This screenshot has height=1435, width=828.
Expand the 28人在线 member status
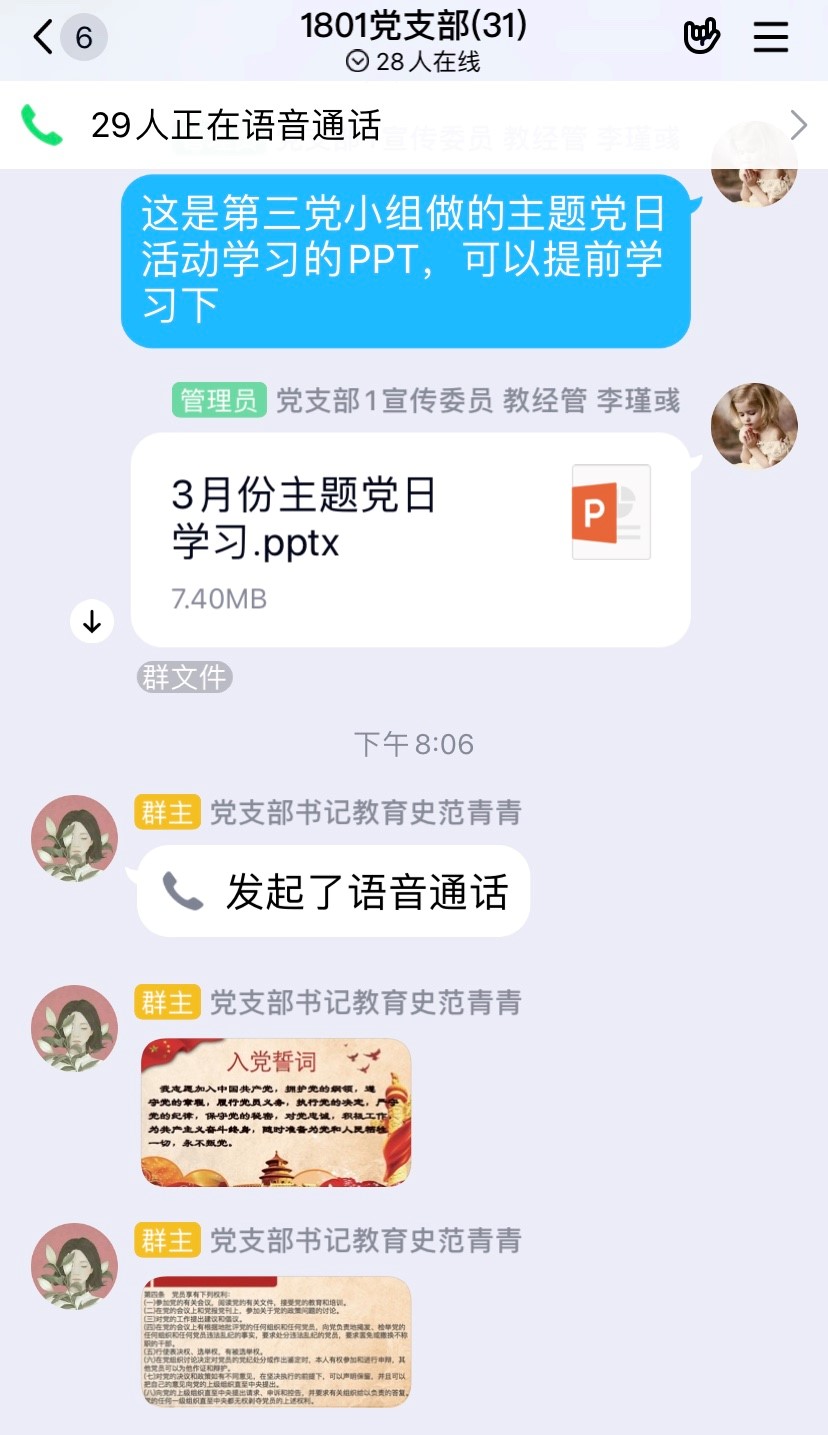[414, 62]
